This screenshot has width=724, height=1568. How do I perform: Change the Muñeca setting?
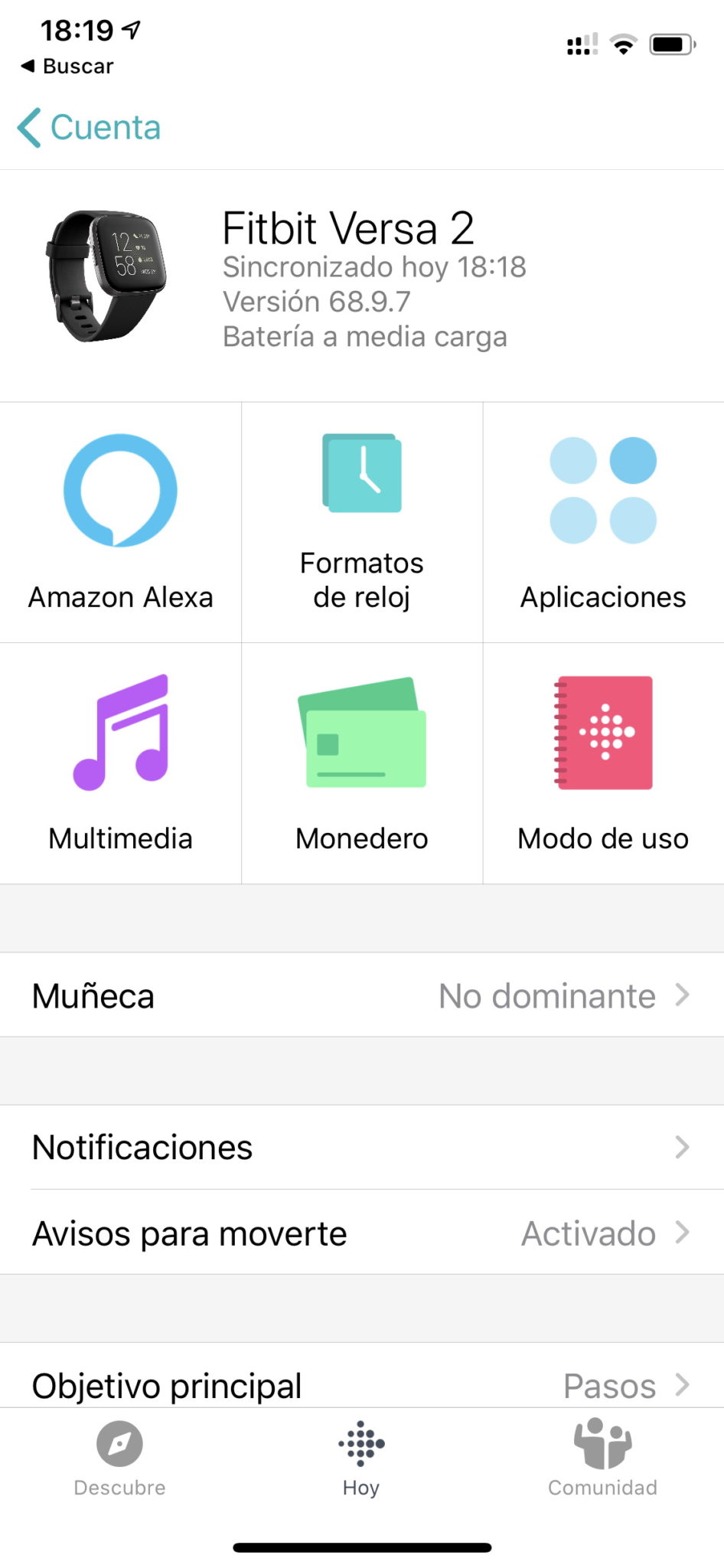tap(362, 995)
